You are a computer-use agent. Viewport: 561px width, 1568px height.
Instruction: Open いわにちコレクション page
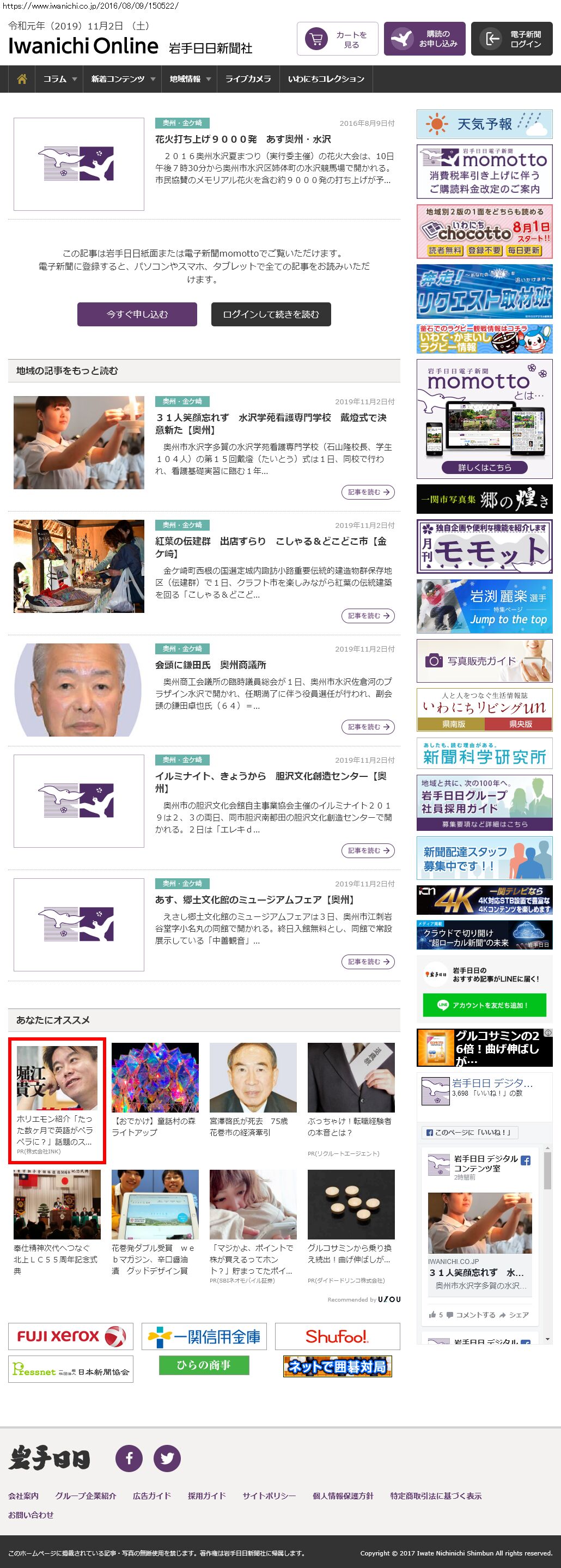(x=326, y=79)
